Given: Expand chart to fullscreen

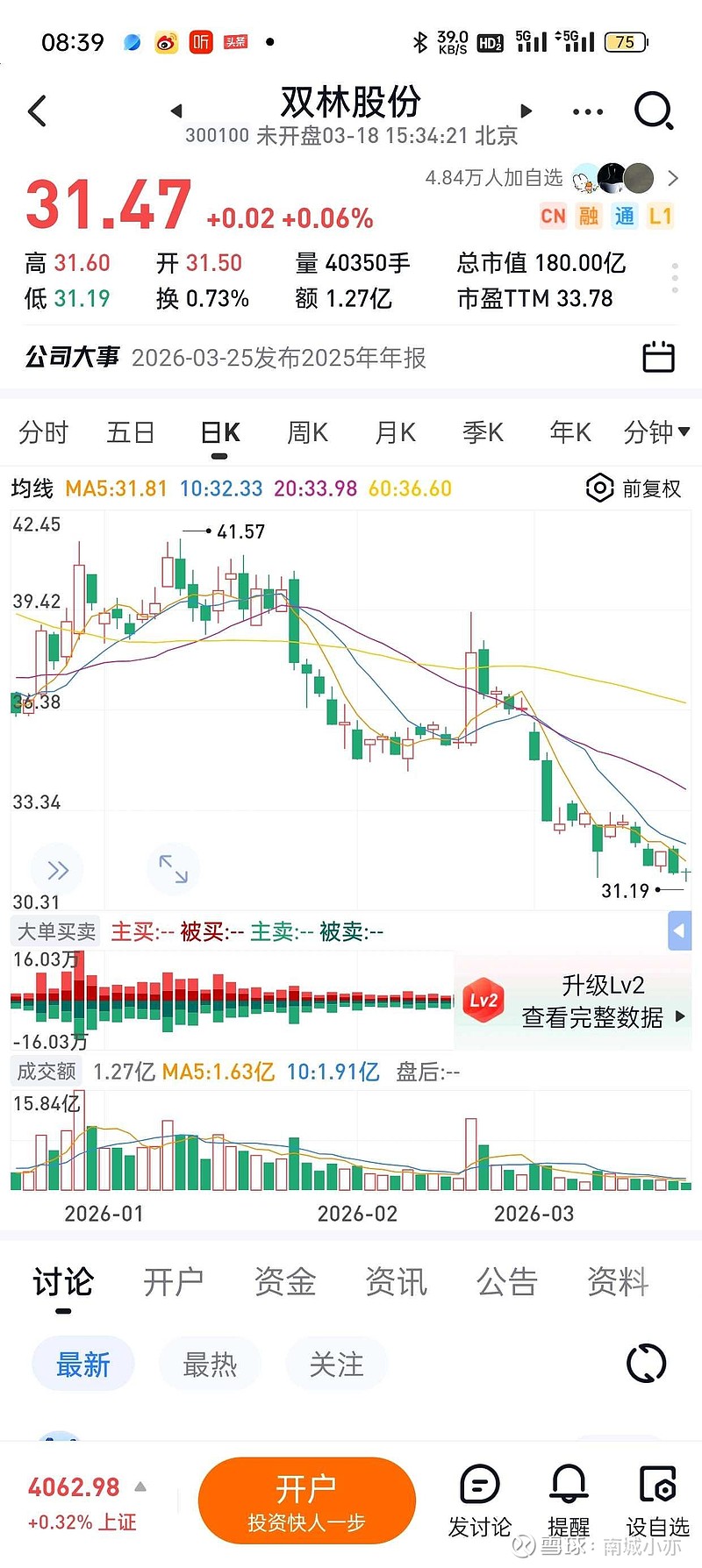Looking at the screenshot, I should tap(173, 869).
